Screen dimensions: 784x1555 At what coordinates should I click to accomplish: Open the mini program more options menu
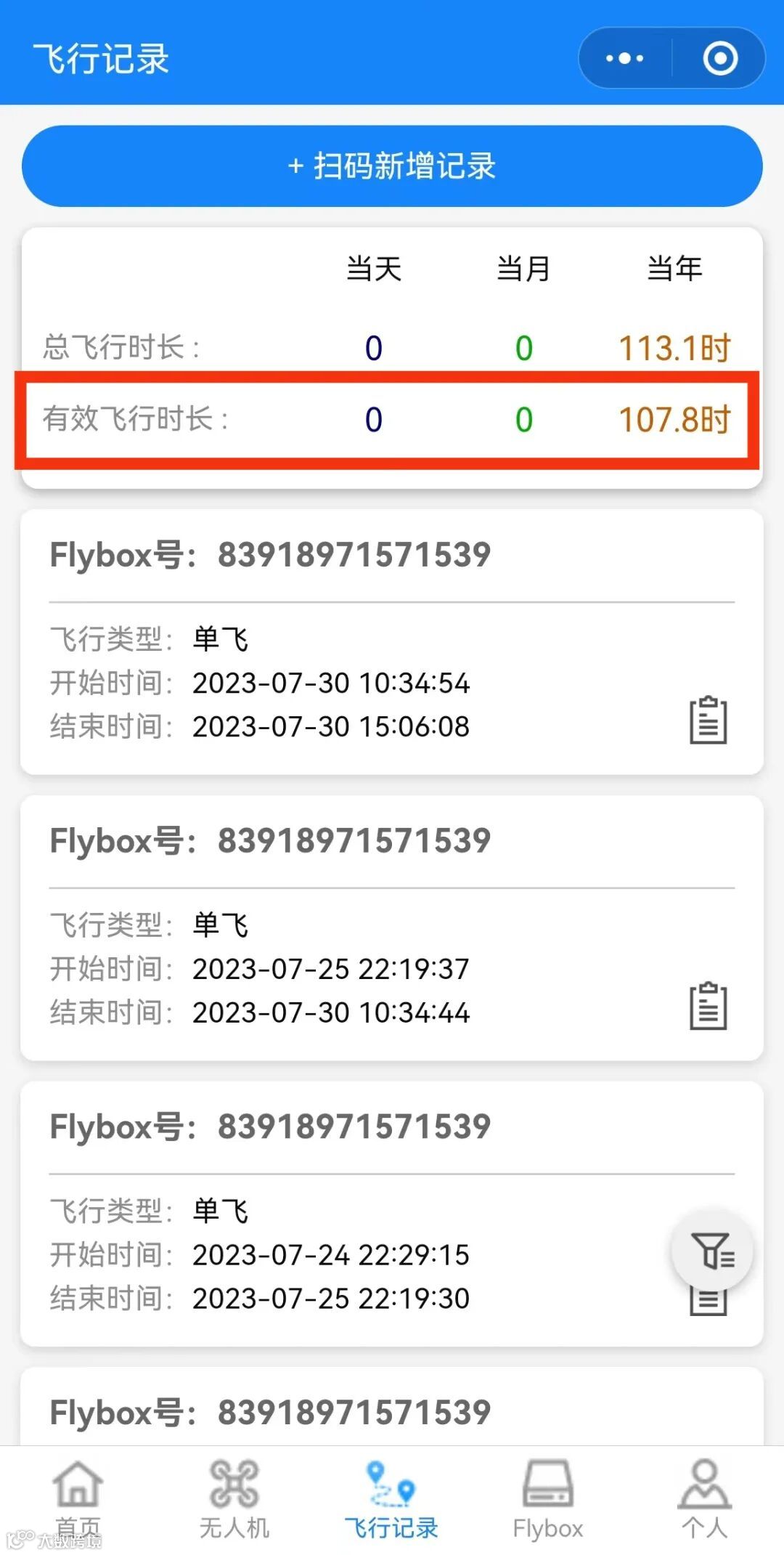[x=625, y=58]
